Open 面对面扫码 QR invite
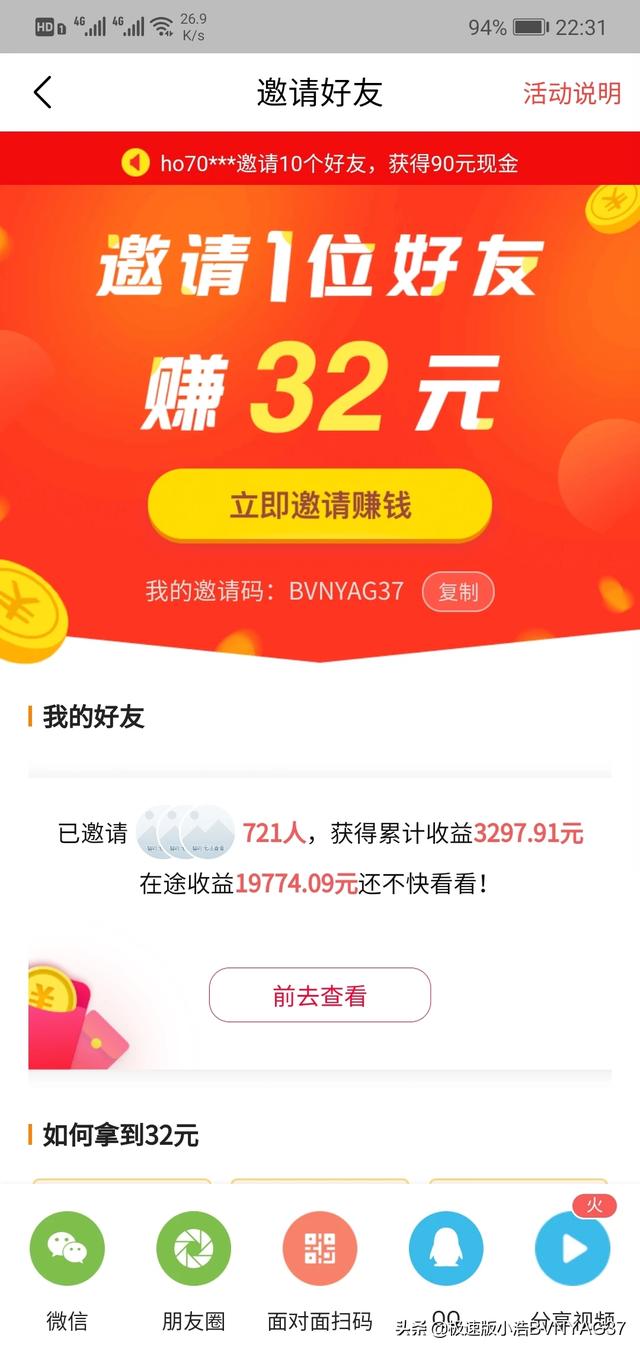This screenshot has height=1351, width=640. click(320, 1248)
